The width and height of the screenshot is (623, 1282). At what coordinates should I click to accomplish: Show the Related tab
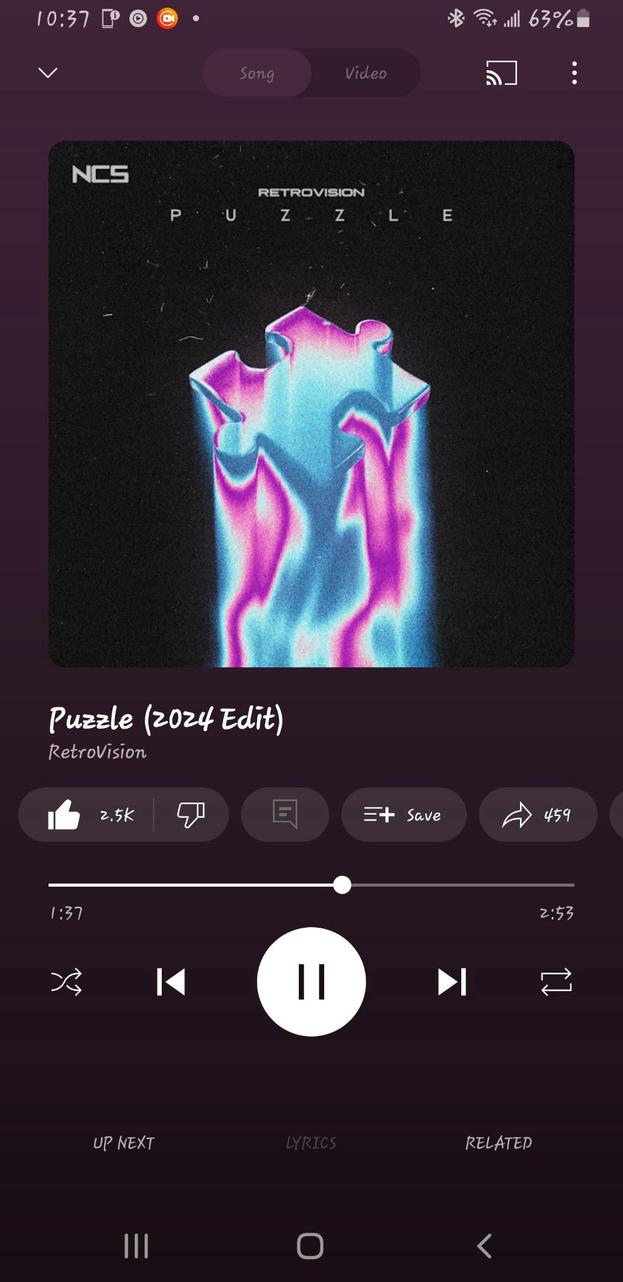[498, 1143]
